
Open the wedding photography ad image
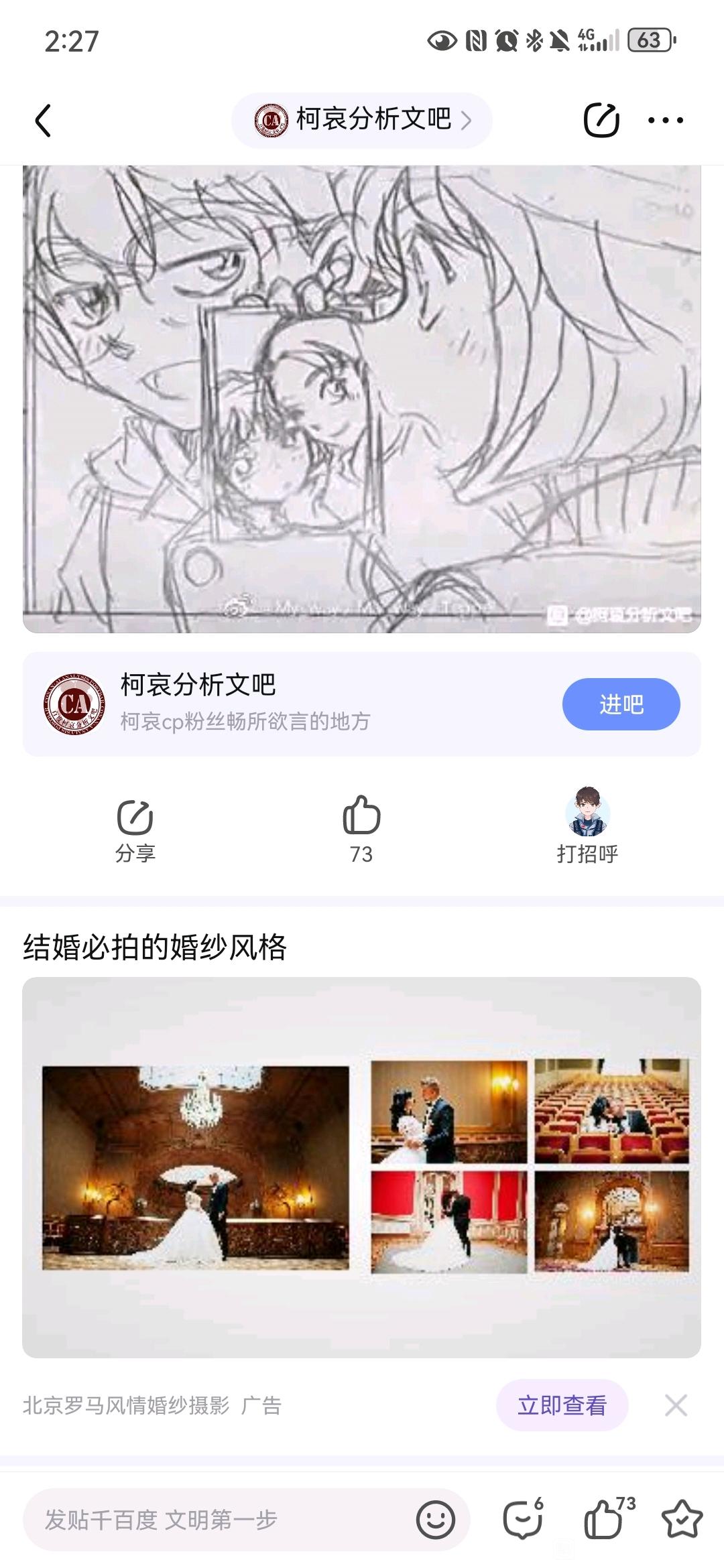pyautogui.click(x=362, y=1167)
